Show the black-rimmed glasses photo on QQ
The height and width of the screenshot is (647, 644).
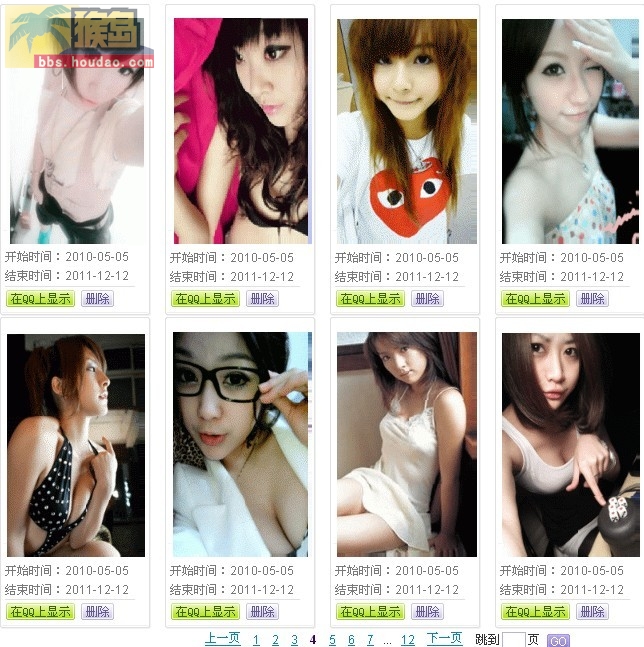click(205, 611)
